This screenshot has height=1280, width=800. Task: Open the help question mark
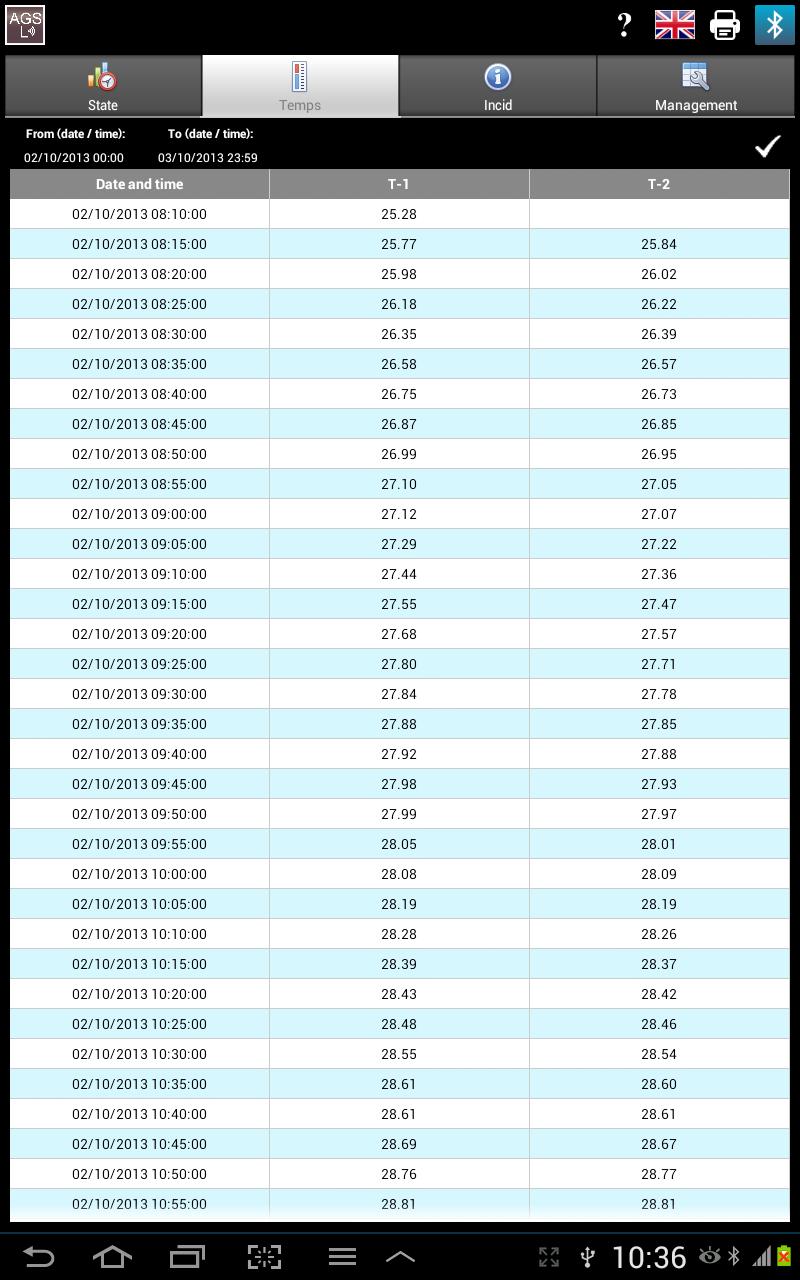tap(624, 25)
